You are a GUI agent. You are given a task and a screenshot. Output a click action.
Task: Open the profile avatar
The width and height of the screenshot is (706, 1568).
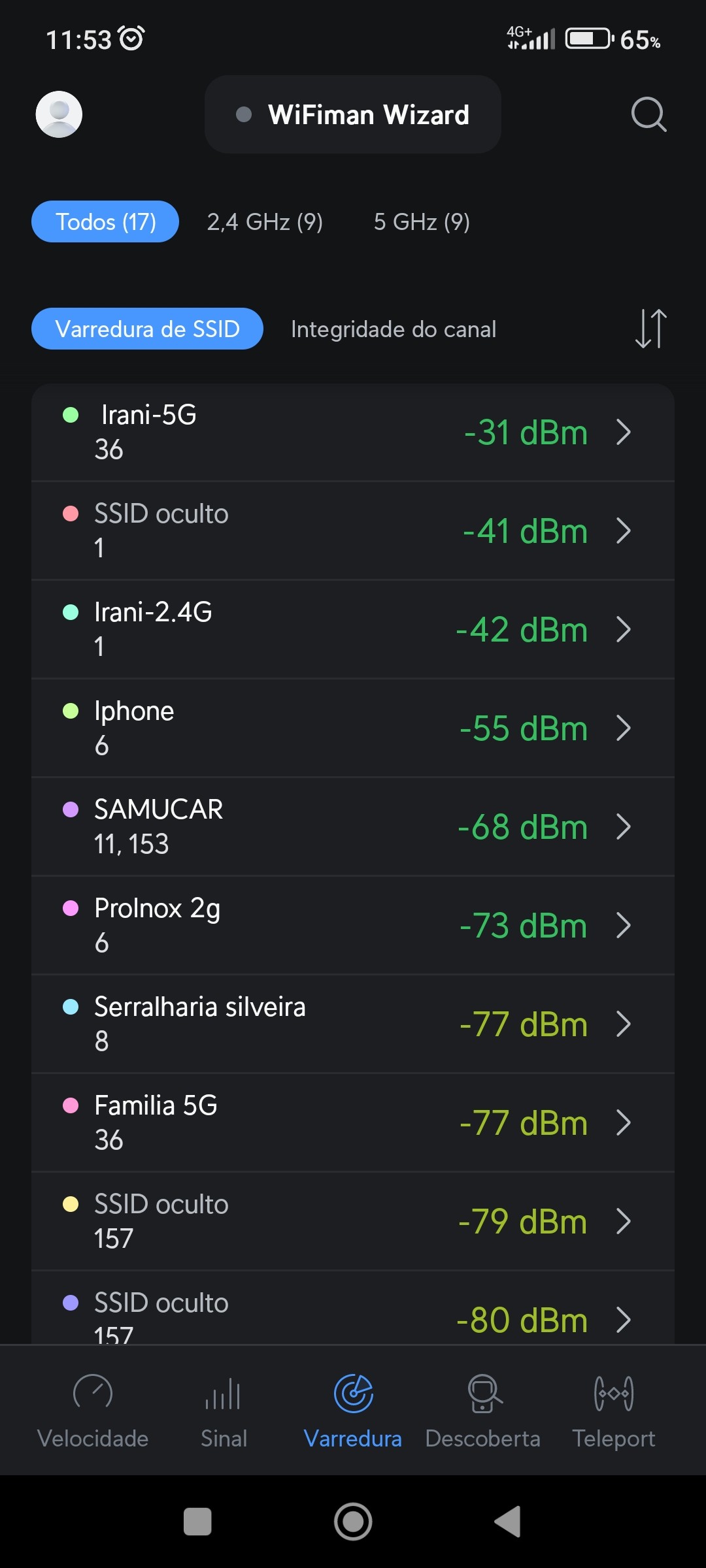pos(59,114)
